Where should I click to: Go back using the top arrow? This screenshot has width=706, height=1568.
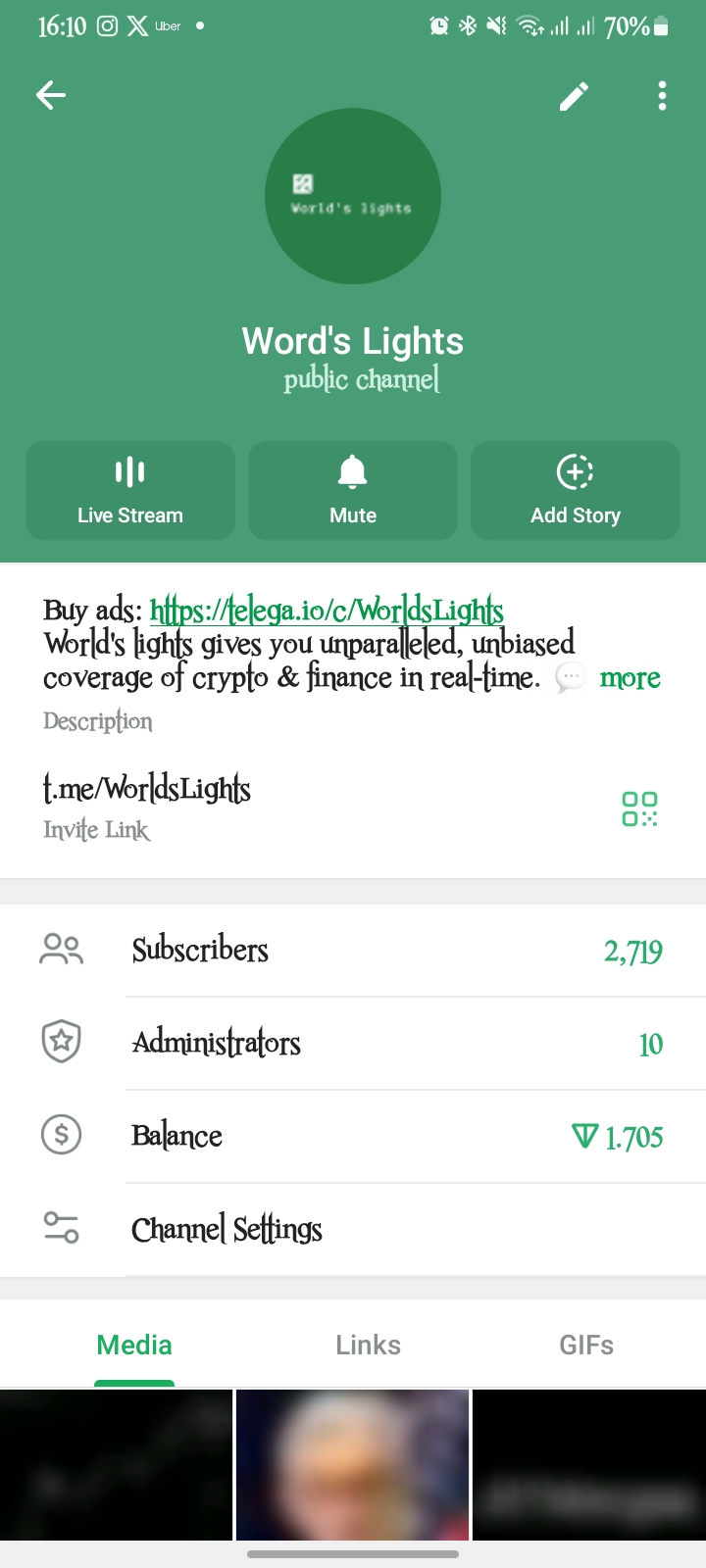tap(51, 95)
